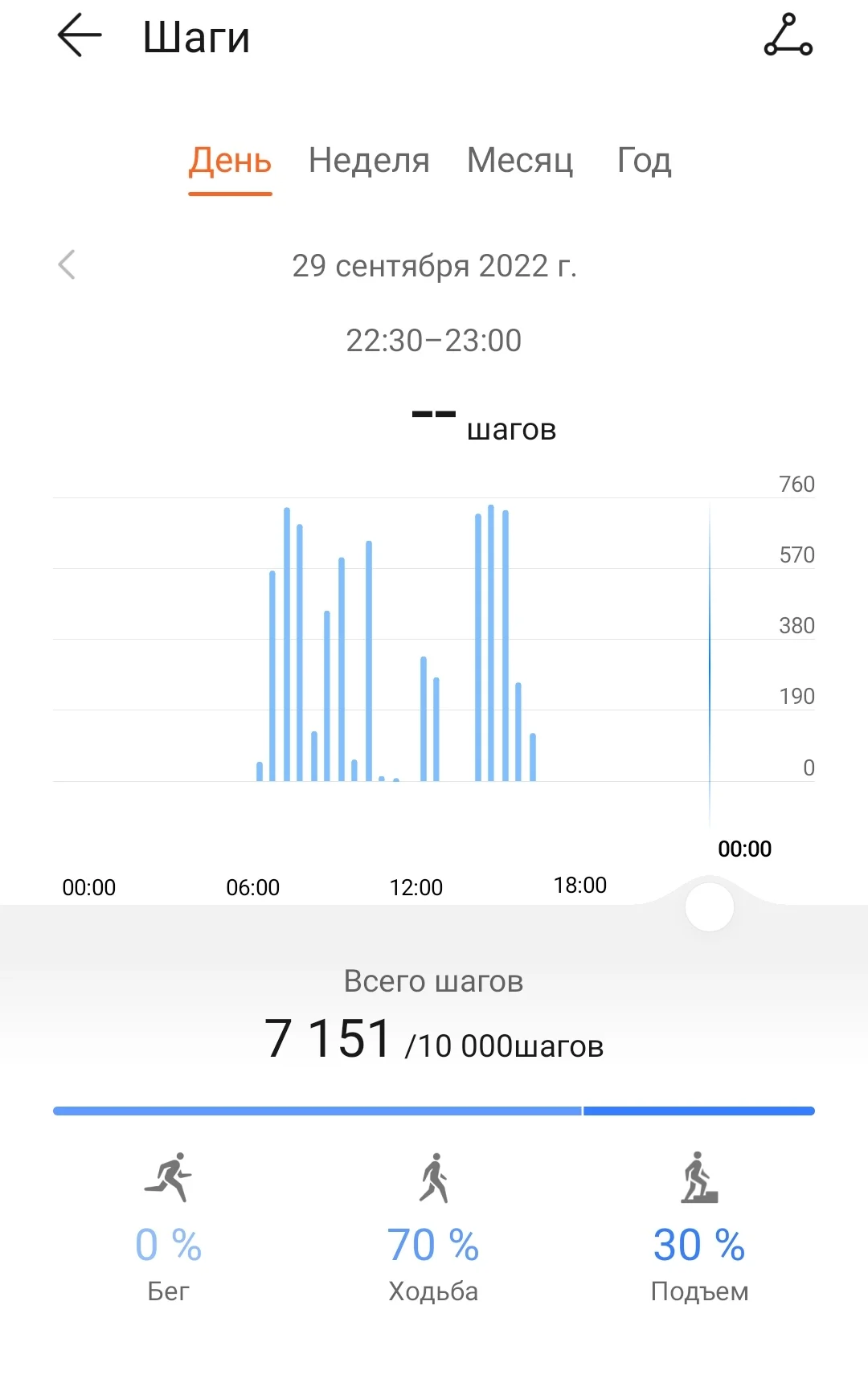
Task: Select the День tab
Action: pyautogui.click(x=230, y=161)
